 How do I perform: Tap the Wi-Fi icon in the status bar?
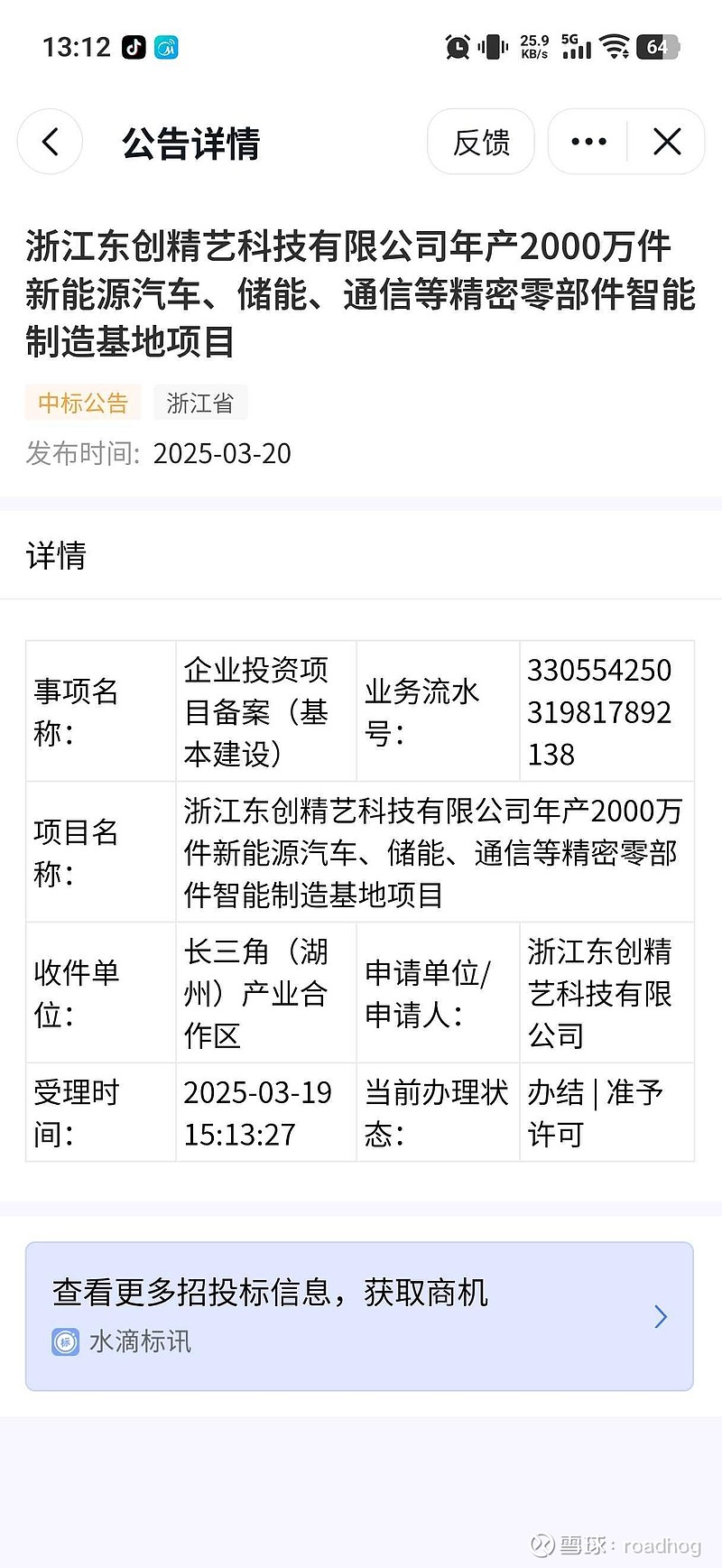pyautogui.click(x=616, y=46)
